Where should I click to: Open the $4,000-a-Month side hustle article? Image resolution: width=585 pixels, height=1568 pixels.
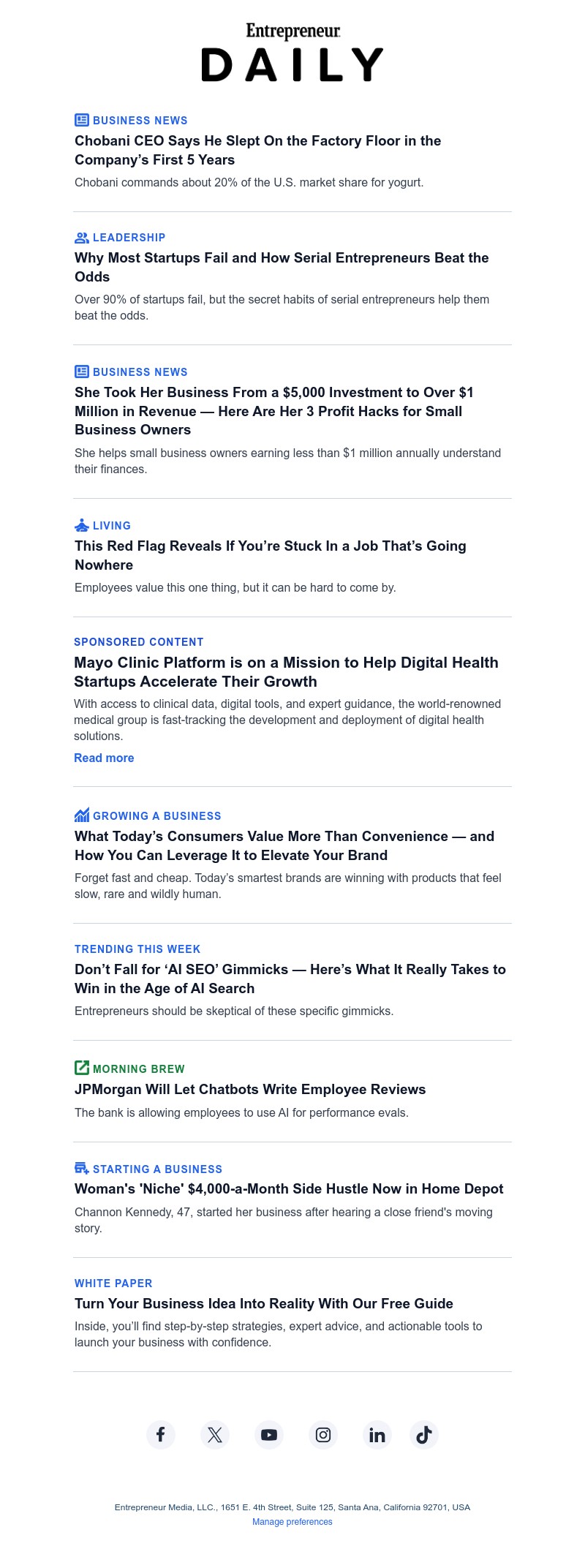[x=289, y=1189]
